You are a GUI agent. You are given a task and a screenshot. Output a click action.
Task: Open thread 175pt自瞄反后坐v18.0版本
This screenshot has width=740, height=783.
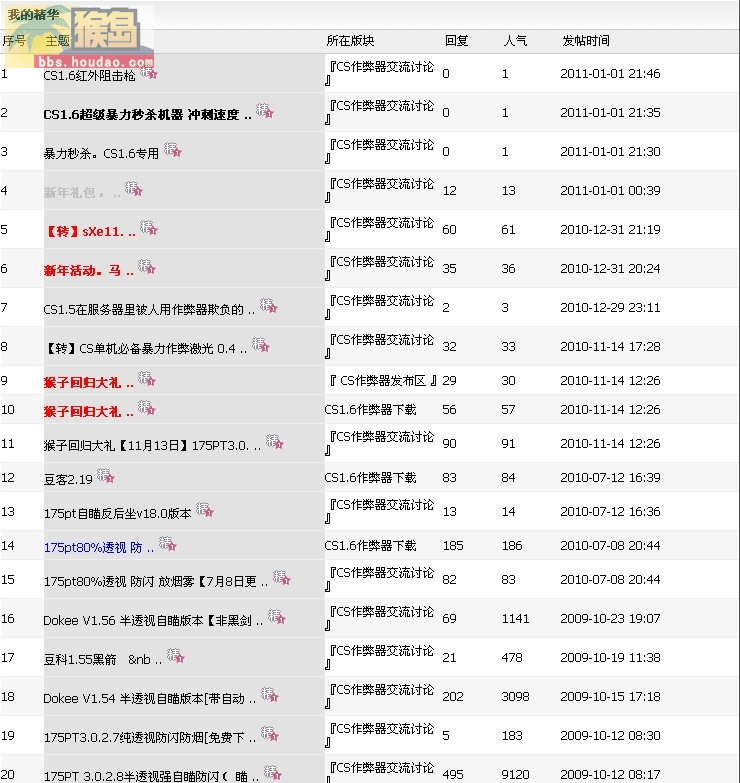117,513
